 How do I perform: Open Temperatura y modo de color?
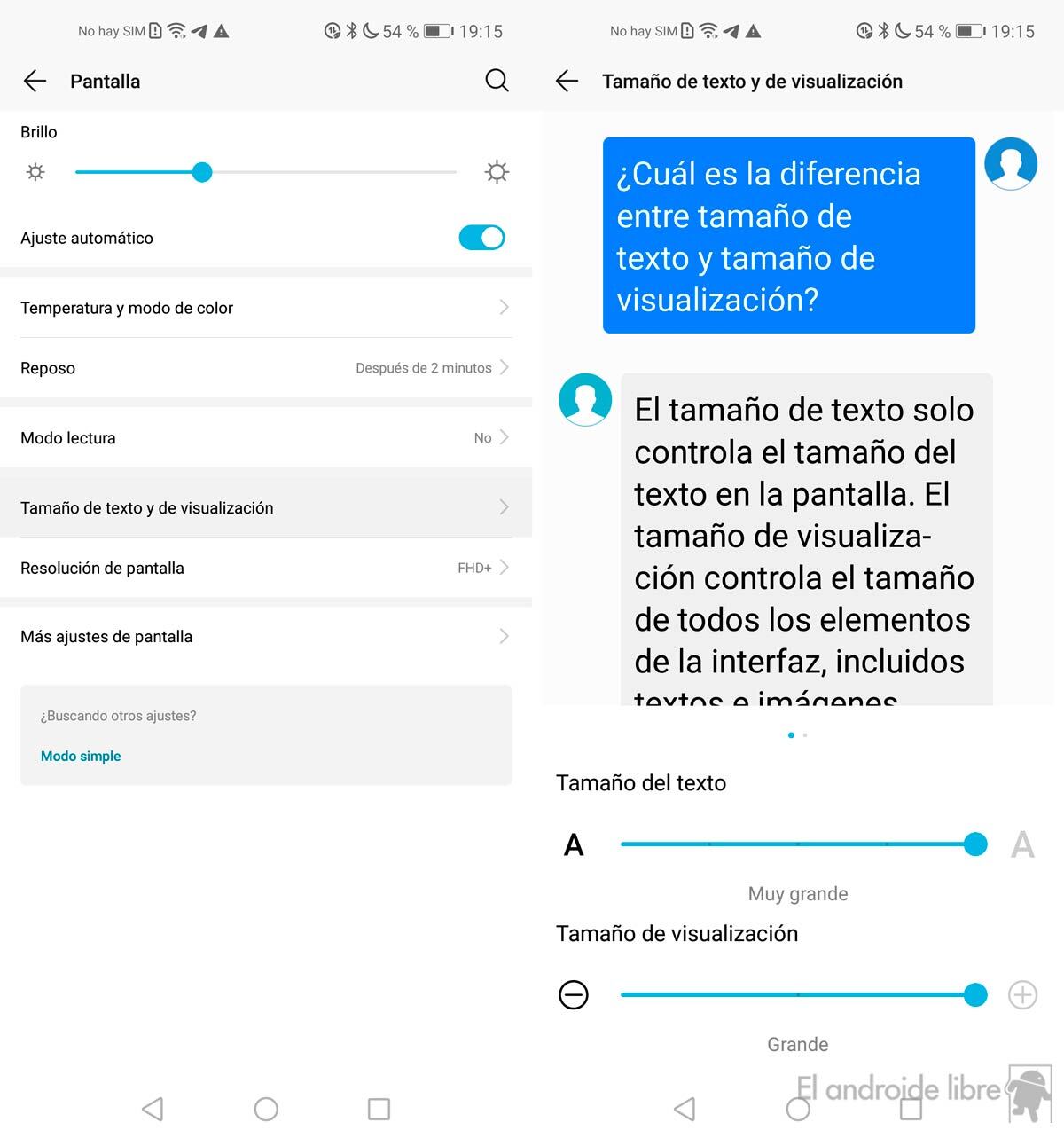pos(266,308)
